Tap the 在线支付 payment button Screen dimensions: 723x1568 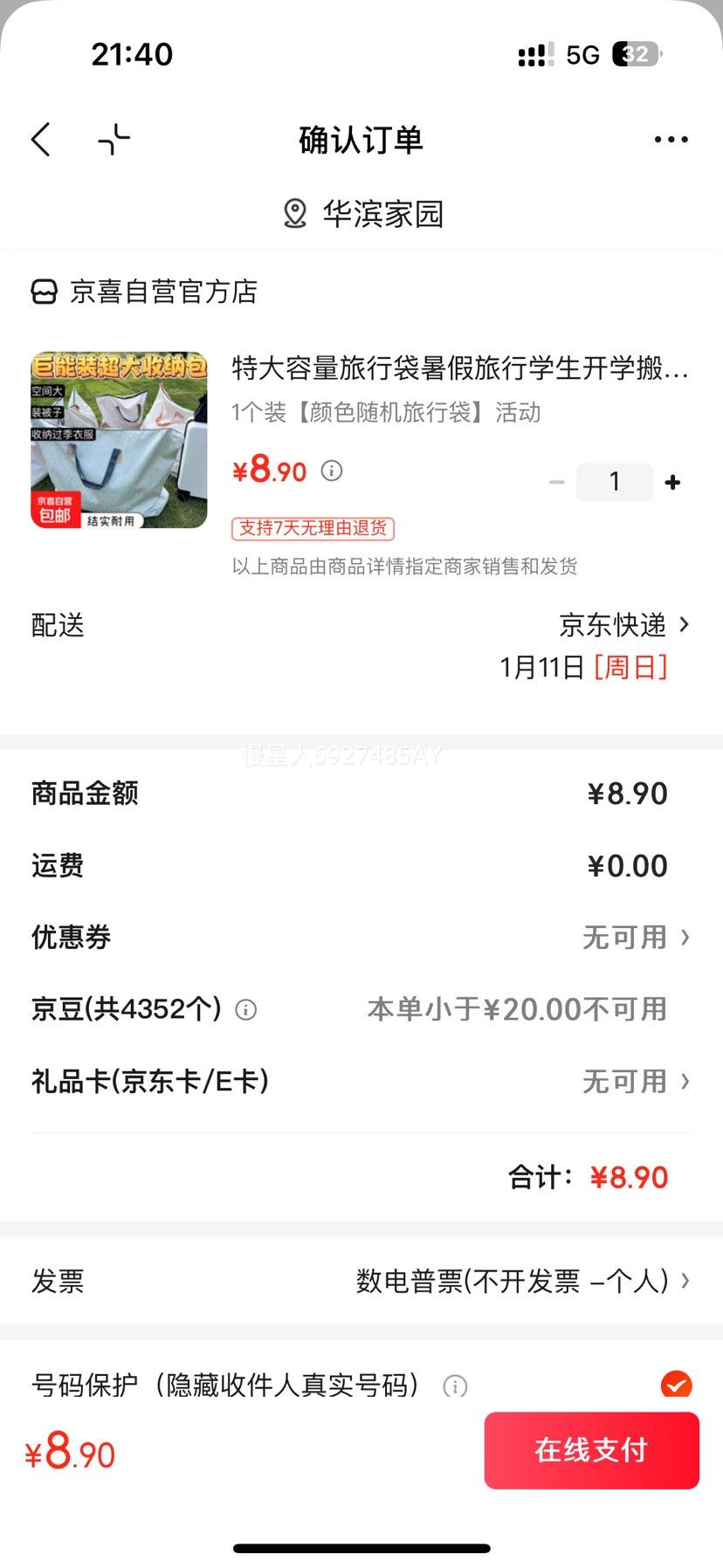click(591, 1450)
